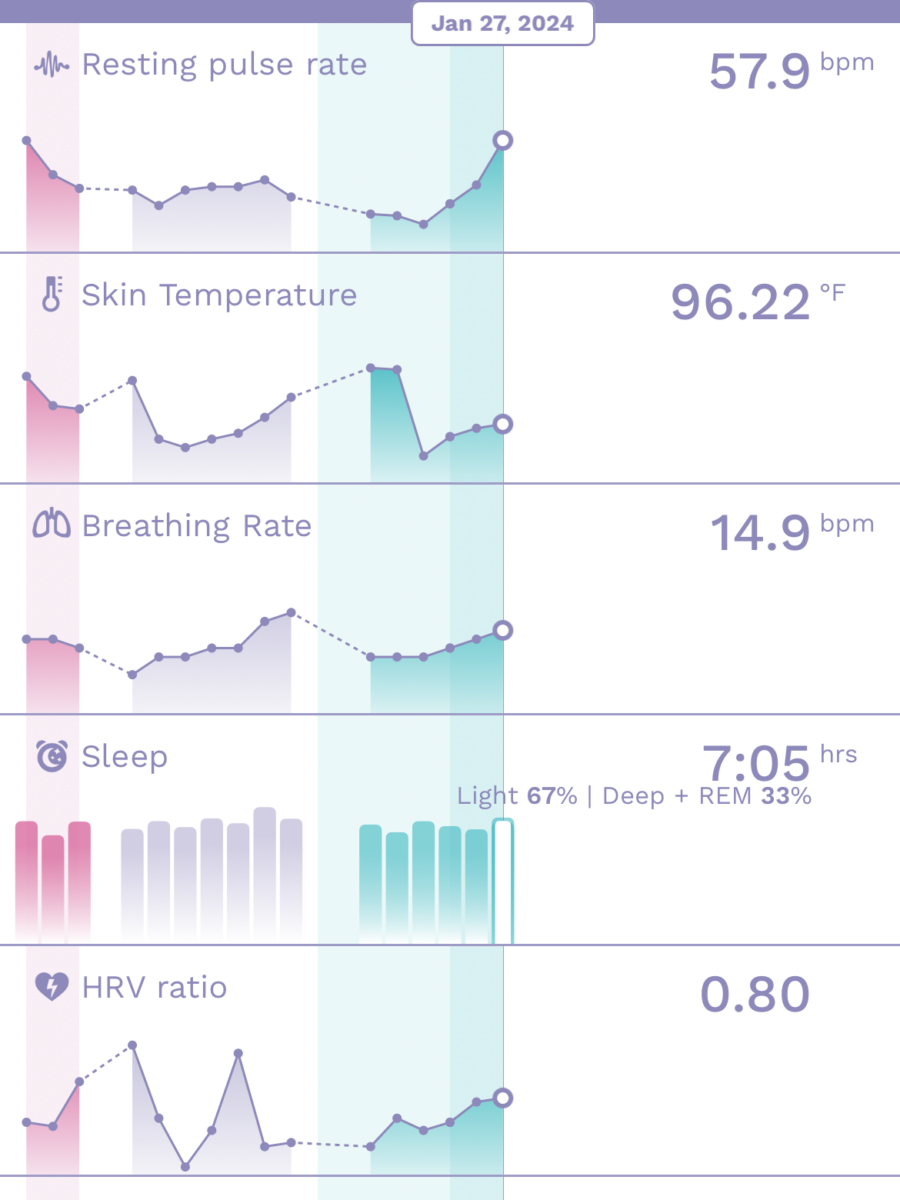Select the highlighted pulse rate data point
This screenshot has height=1200, width=900.
tap(502, 140)
